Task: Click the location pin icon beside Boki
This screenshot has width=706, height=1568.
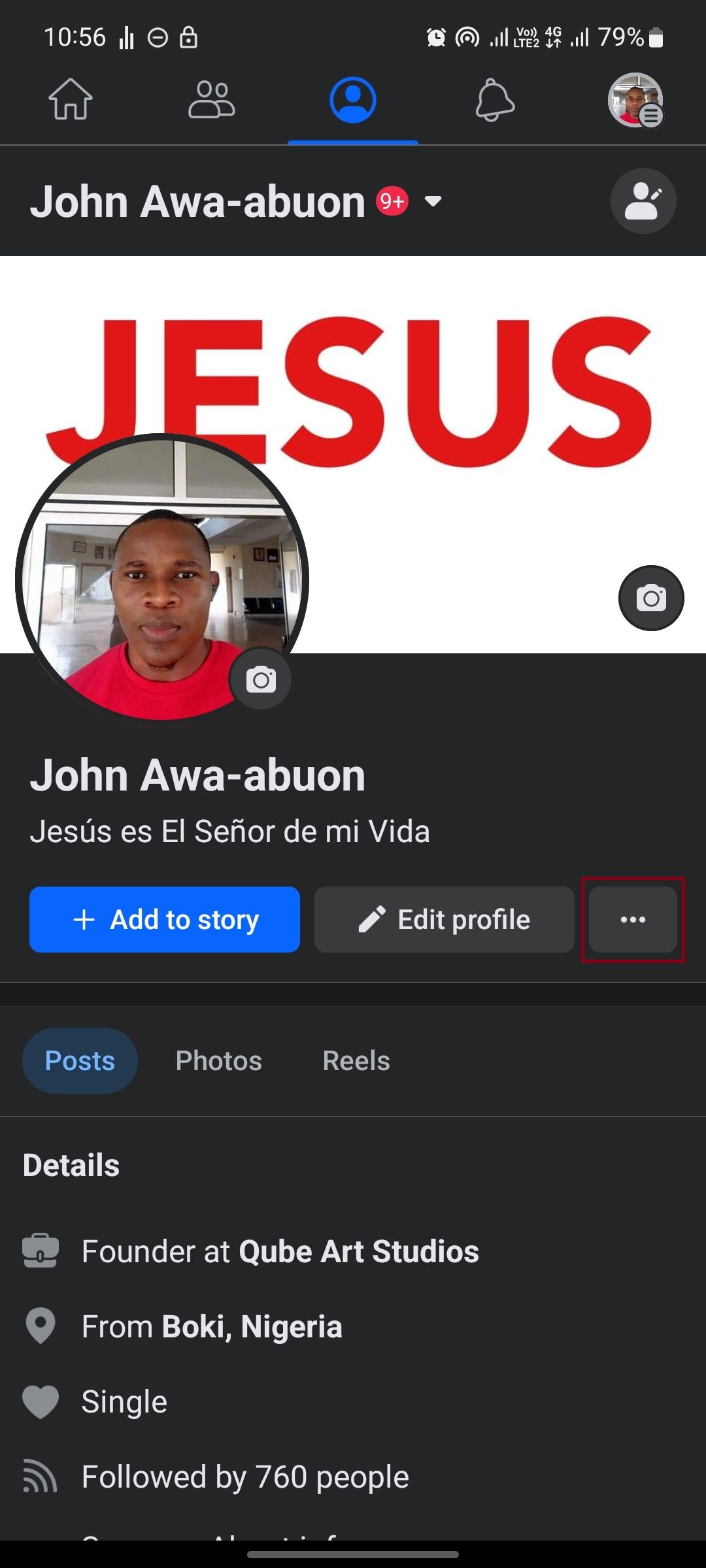Action: pyautogui.click(x=41, y=1326)
